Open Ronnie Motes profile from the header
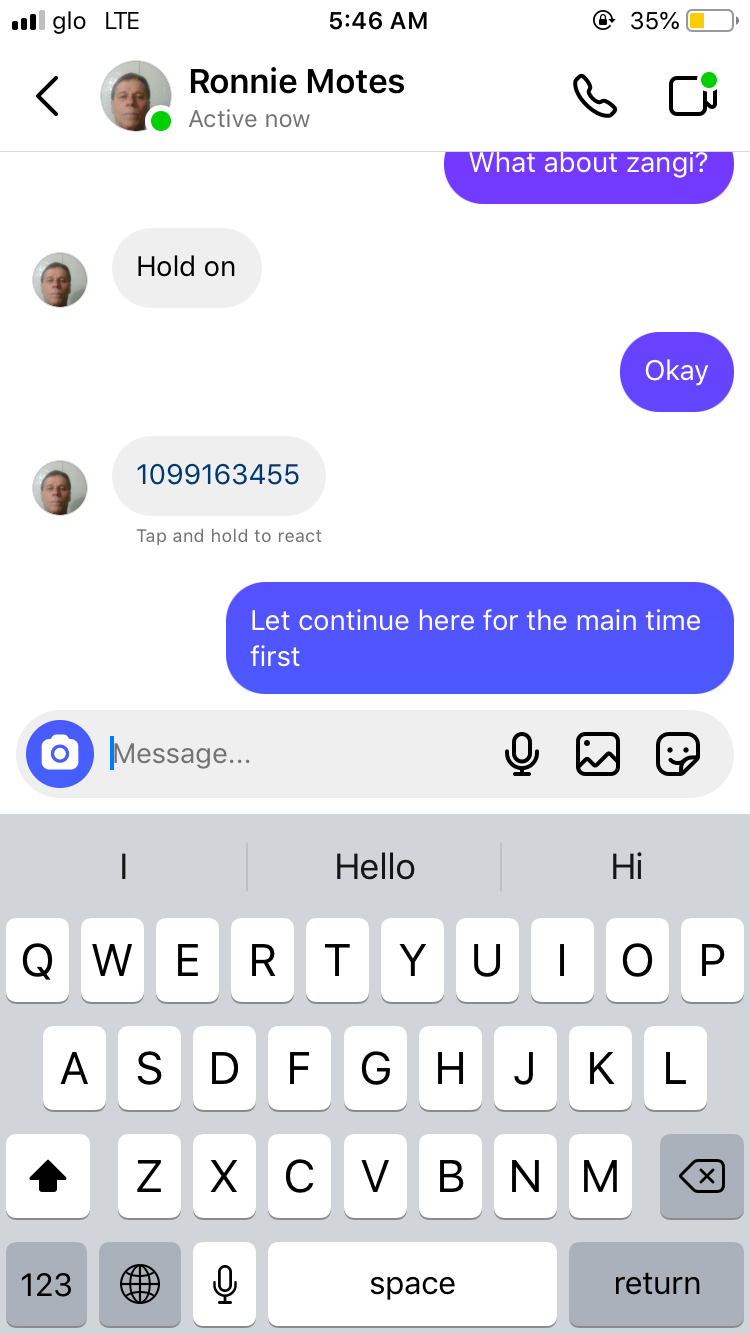750x1334 pixels. click(x=296, y=97)
